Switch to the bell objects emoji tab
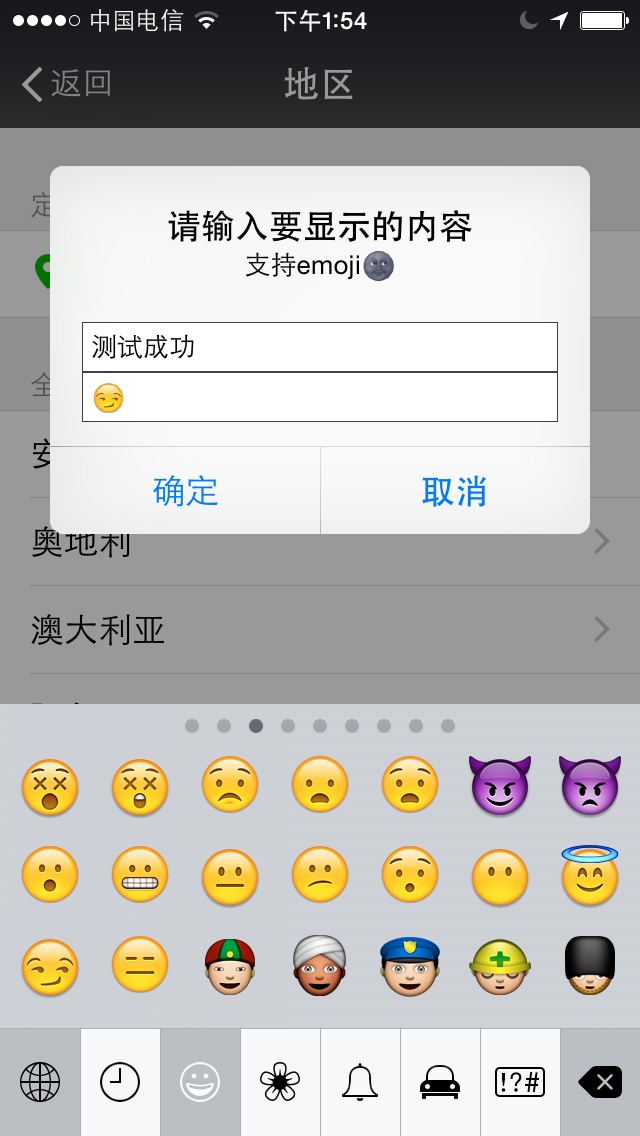This screenshot has width=640, height=1136. click(x=360, y=1082)
